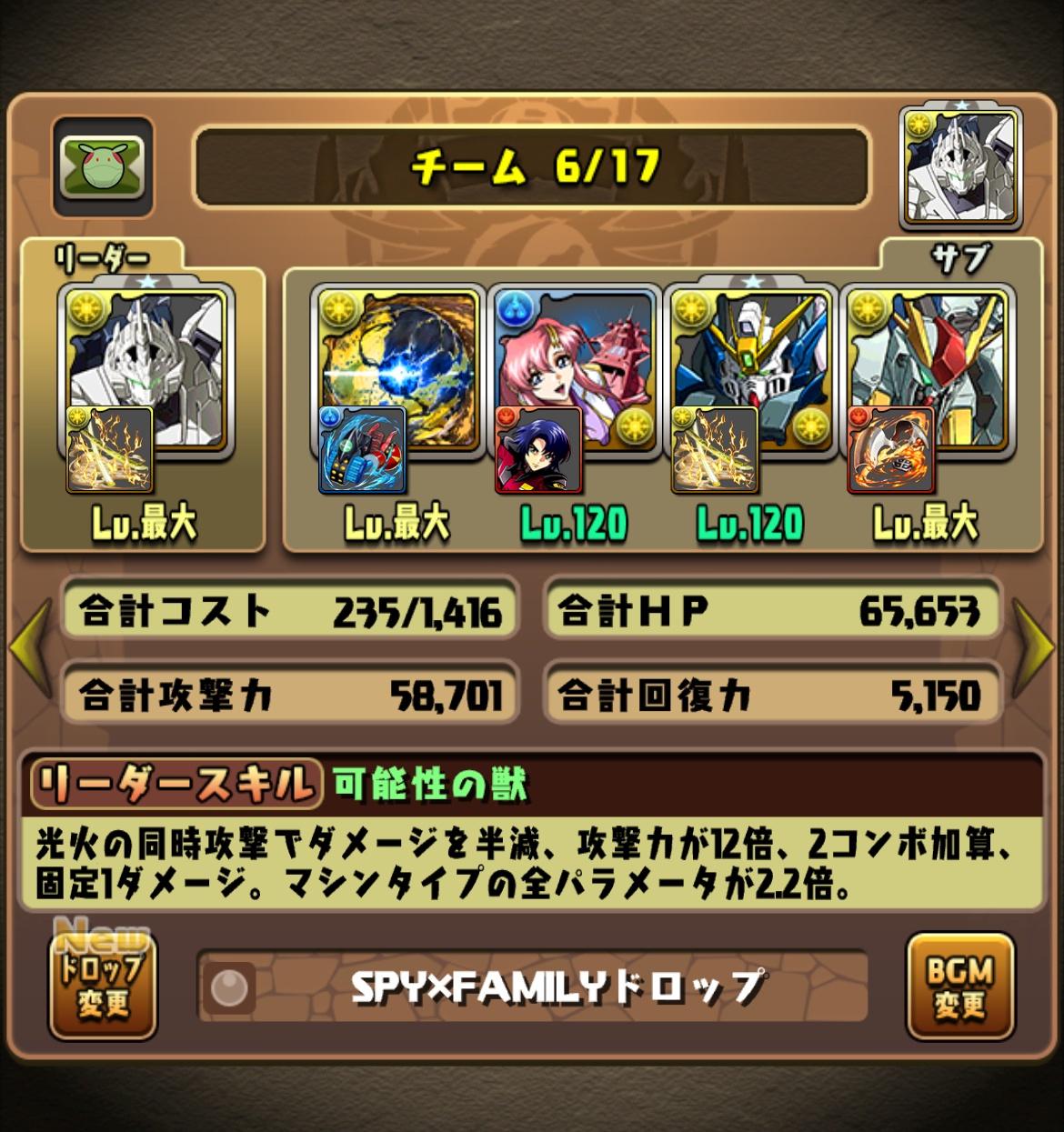
Task: Tap the チーム 6/17 team name bar
Action: click(532, 167)
